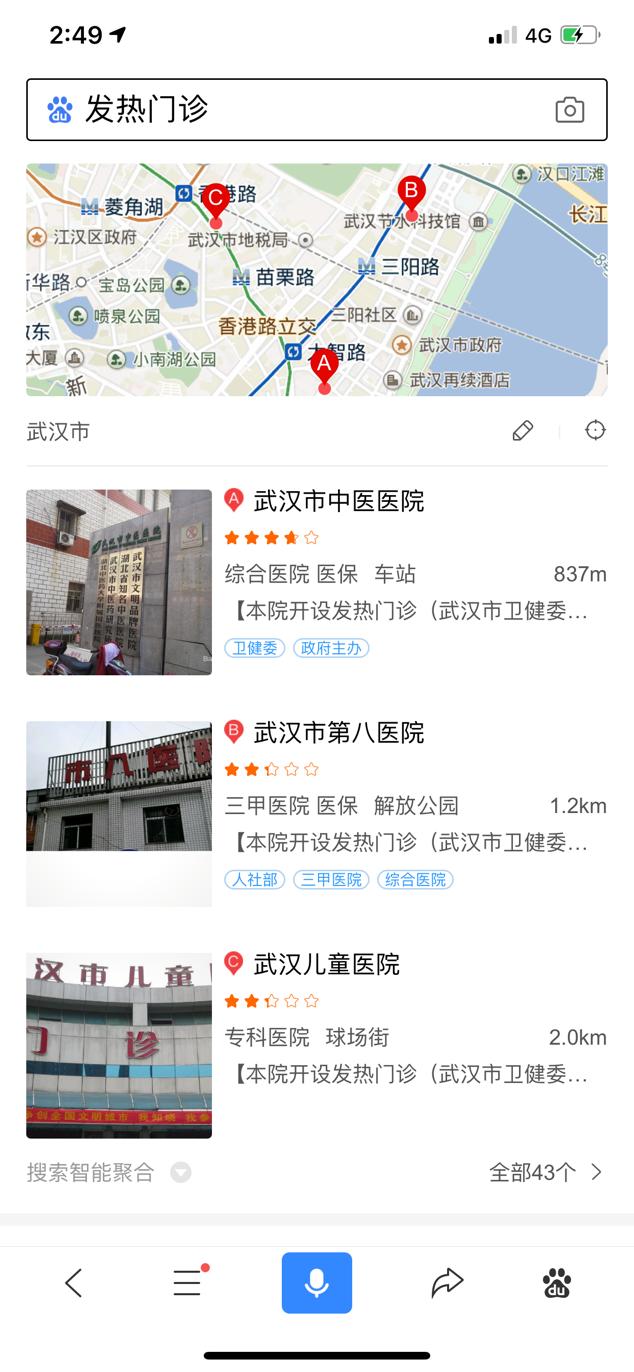This screenshot has width=634, height=1372.
Task: Open the map preview of hospitals
Action: (316, 280)
